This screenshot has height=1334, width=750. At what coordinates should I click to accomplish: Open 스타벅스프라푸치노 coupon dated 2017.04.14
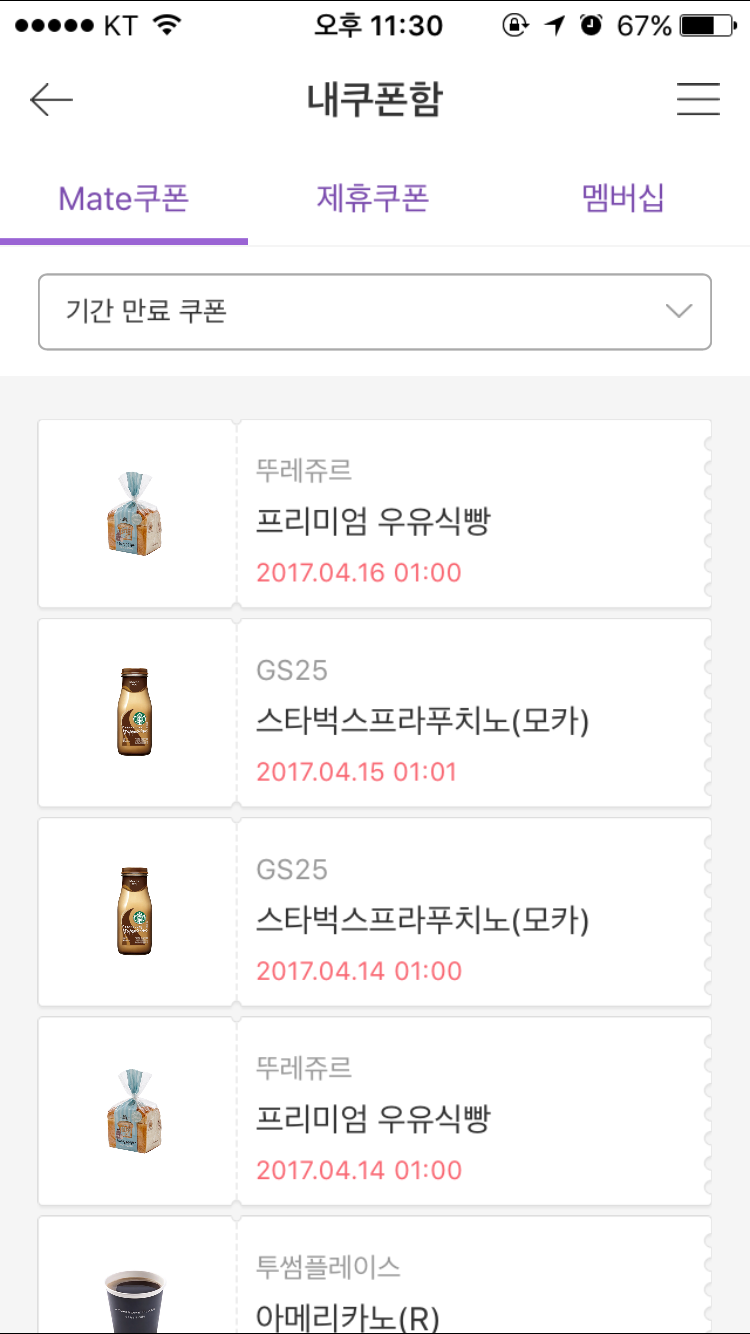tap(374, 912)
